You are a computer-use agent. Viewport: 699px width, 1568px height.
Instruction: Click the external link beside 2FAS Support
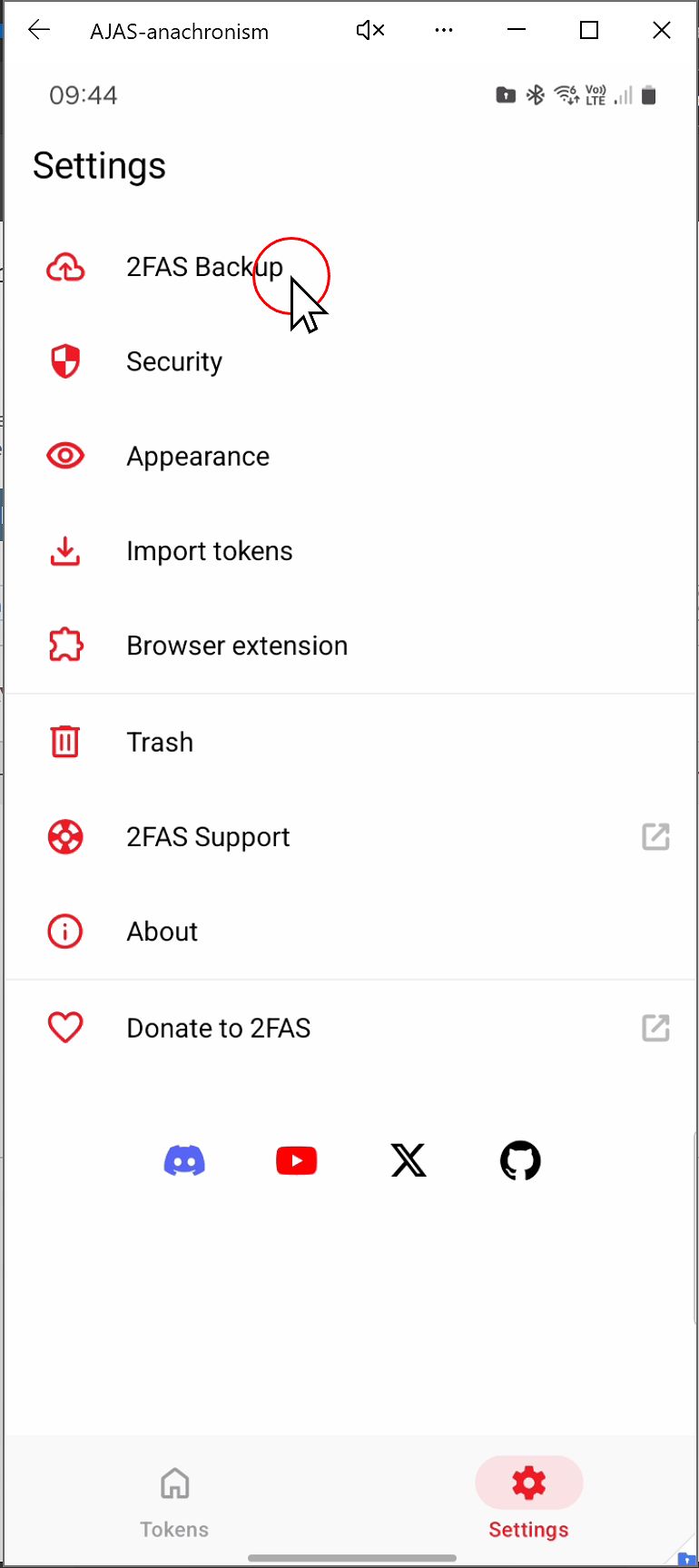tap(655, 837)
